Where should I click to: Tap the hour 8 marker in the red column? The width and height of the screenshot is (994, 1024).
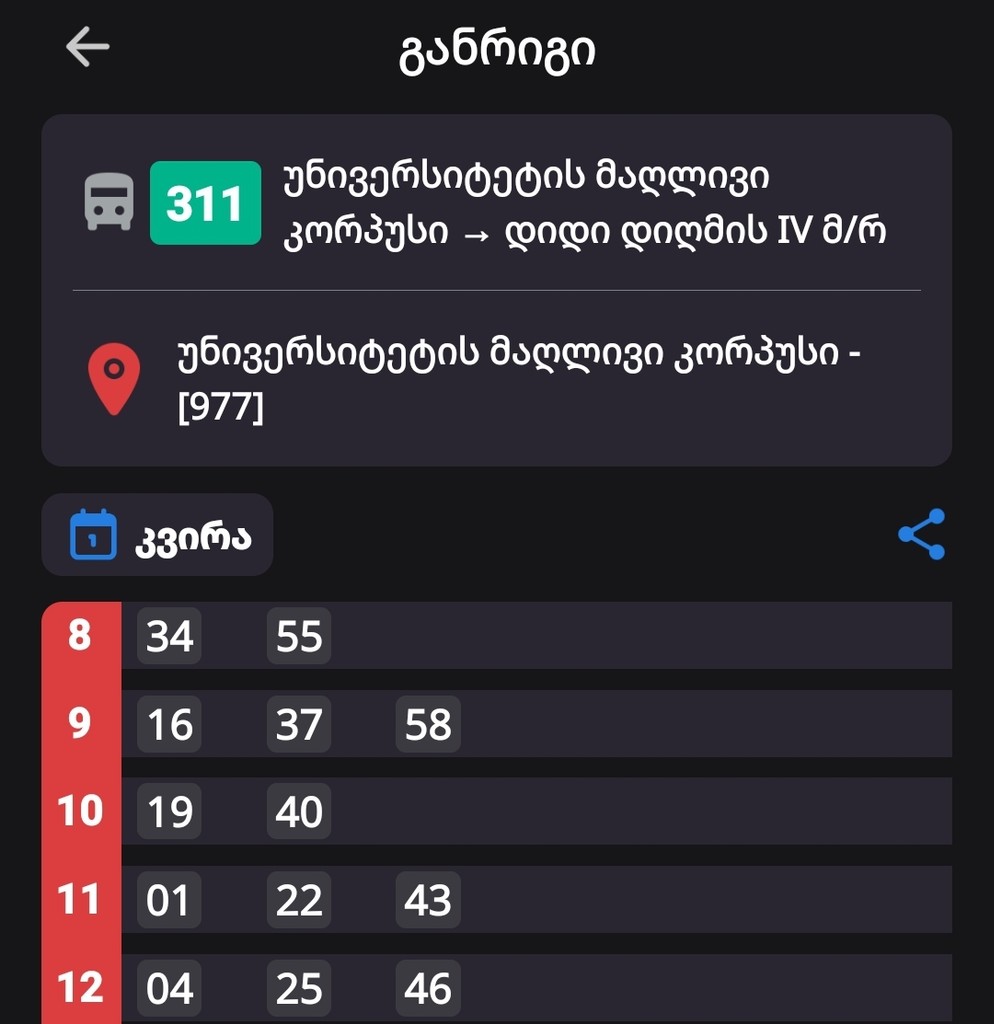click(80, 635)
